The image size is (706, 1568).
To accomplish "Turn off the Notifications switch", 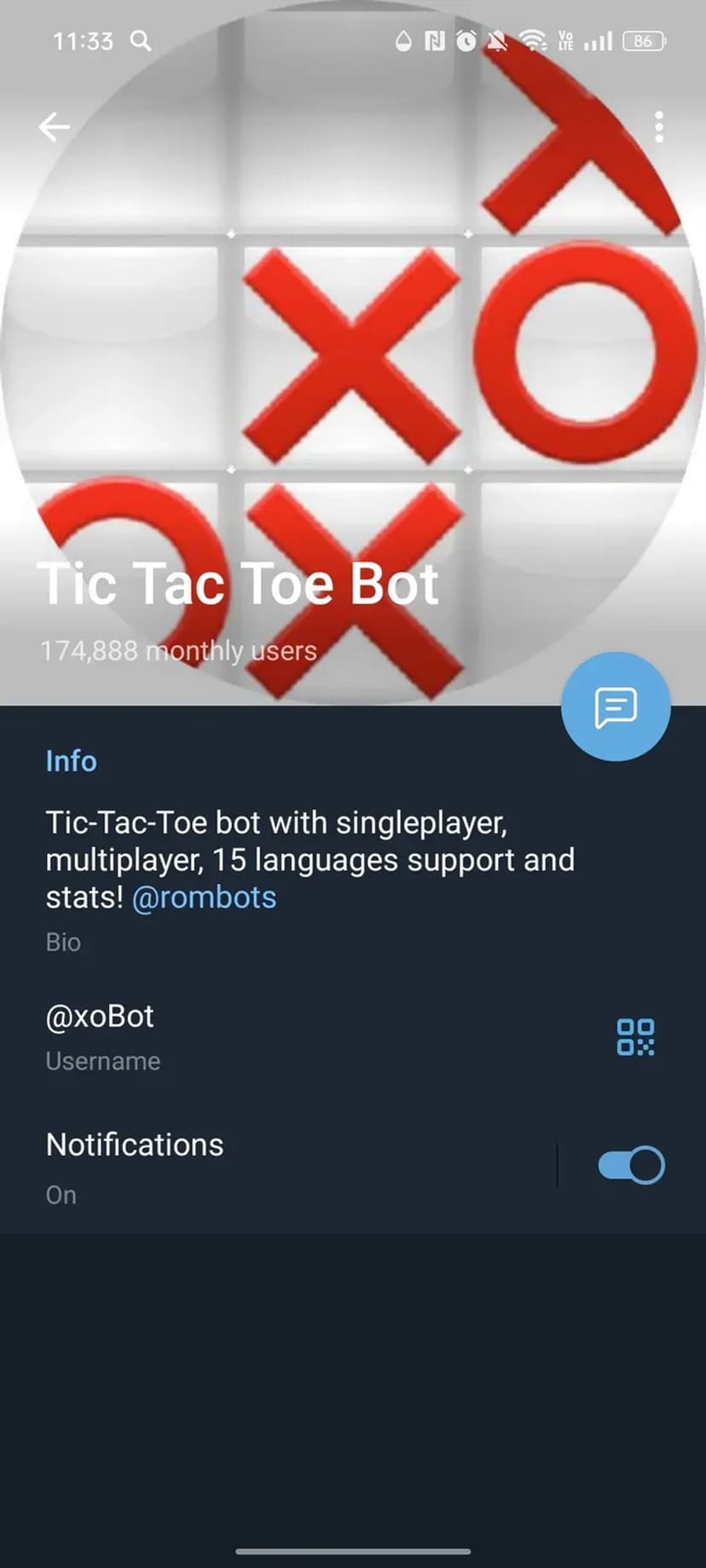I will click(631, 1166).
